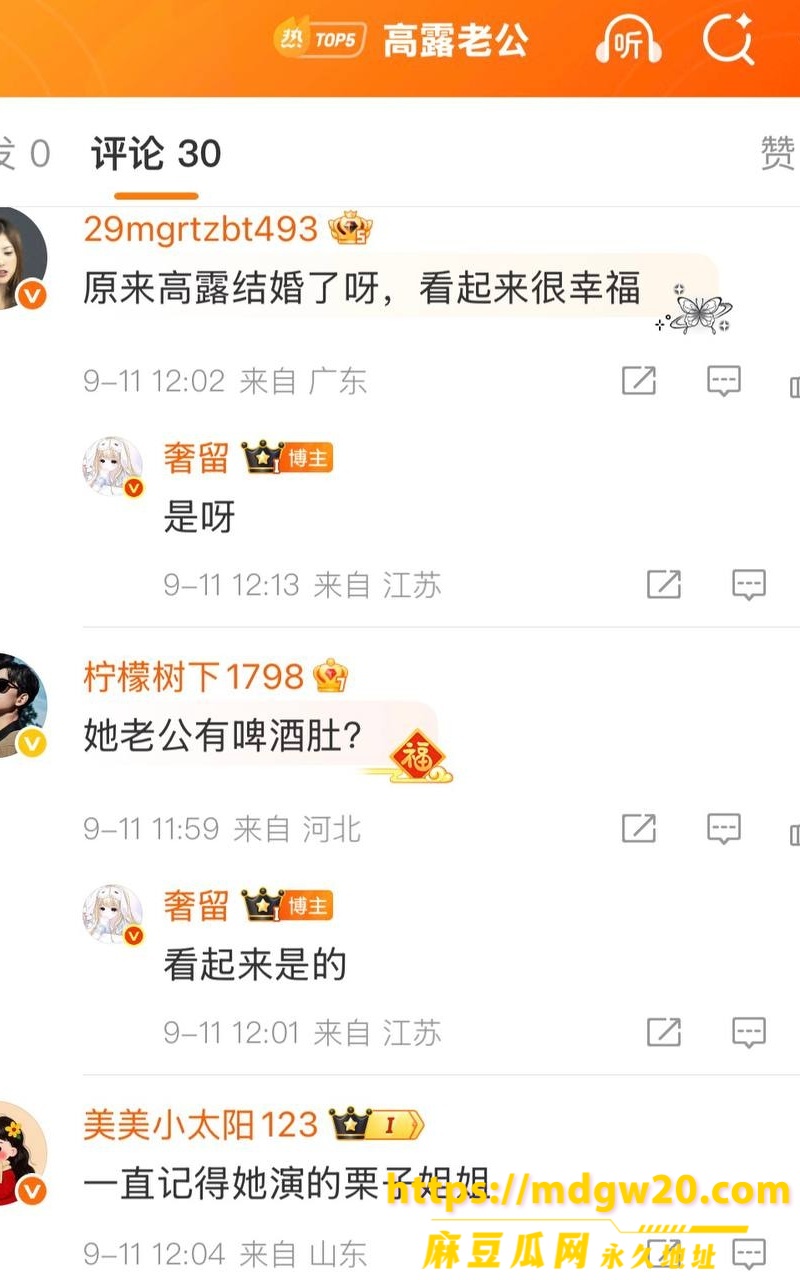Tap the 听 headphone listen icon

tap(628, 42)
